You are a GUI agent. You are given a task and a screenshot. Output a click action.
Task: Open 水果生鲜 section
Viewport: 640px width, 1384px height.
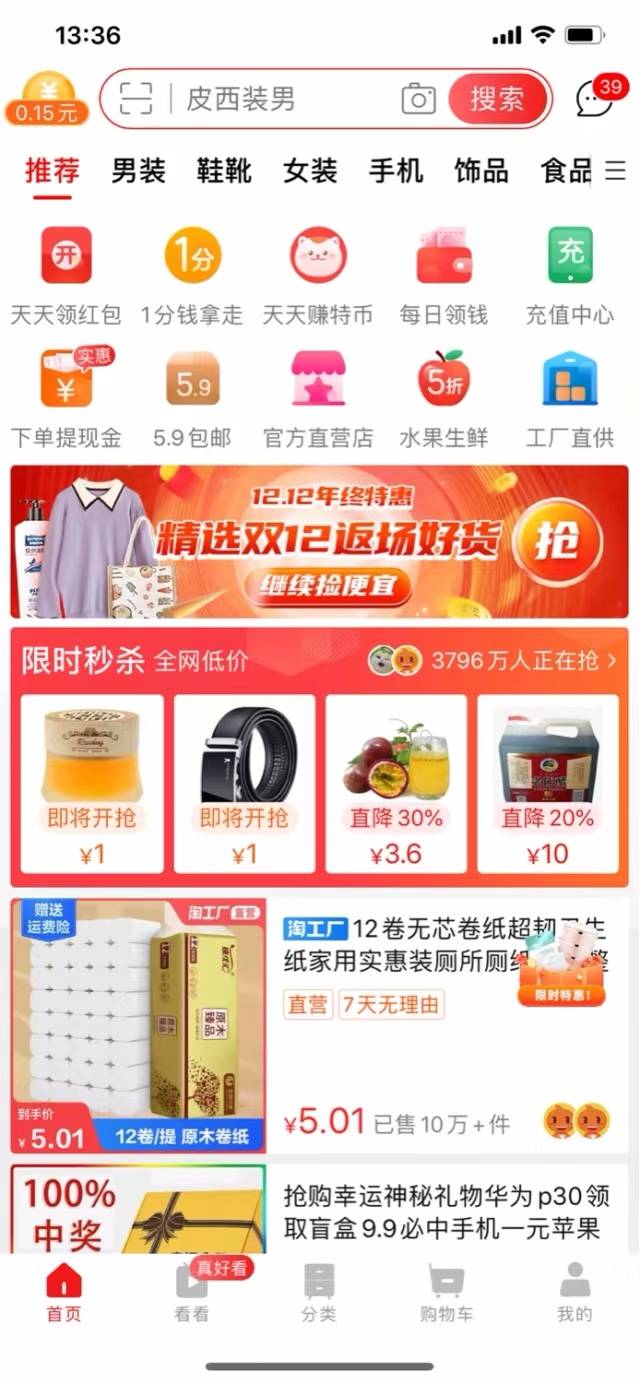[x=443, y=397]
